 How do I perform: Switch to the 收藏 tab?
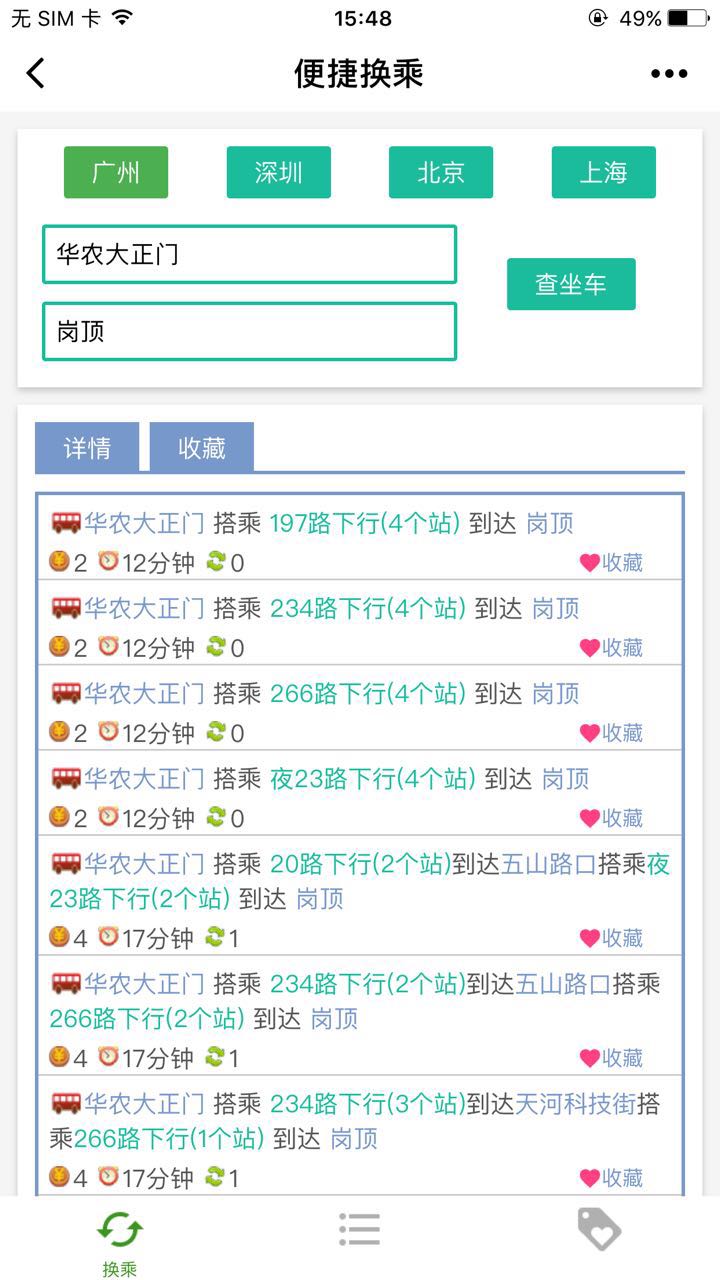(201, 447)
